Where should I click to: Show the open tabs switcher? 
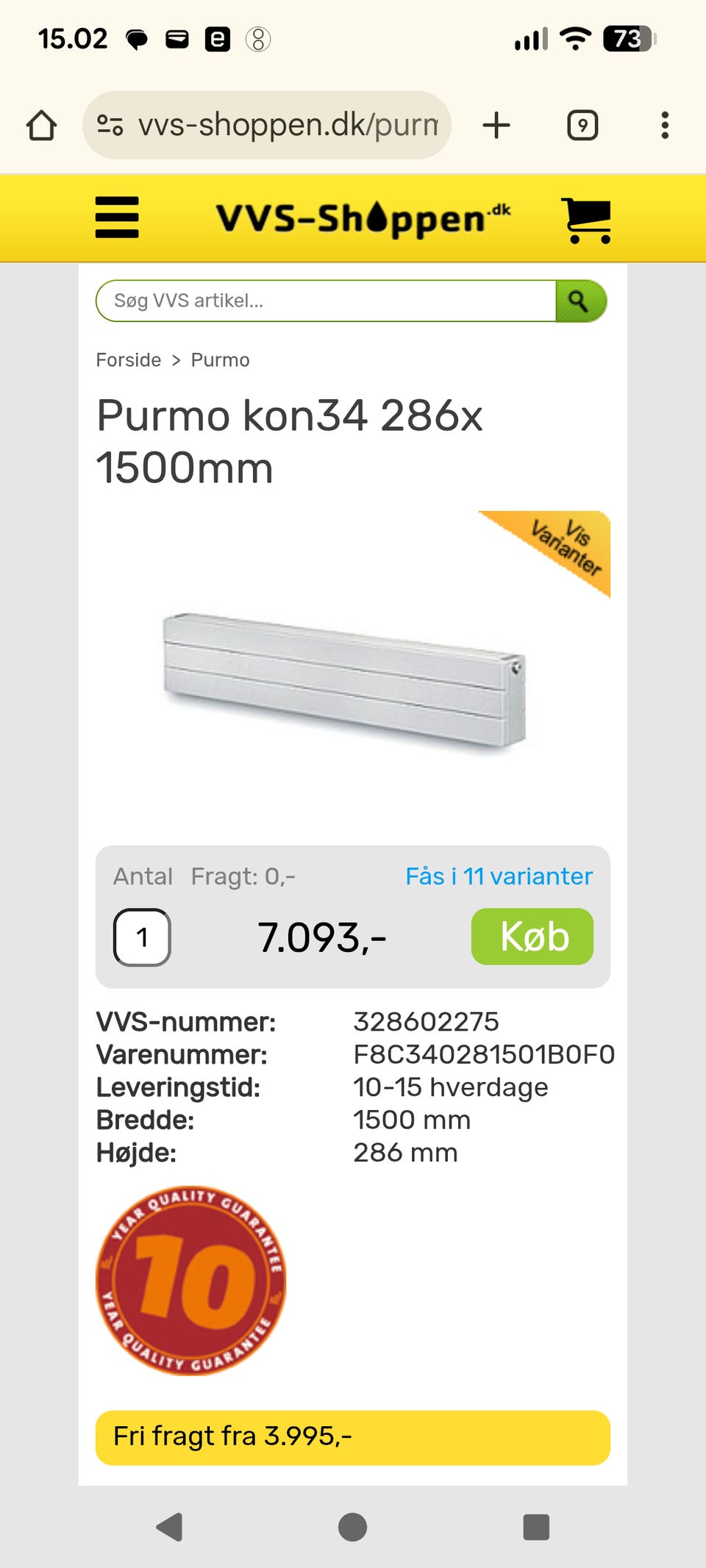(582, 125)
